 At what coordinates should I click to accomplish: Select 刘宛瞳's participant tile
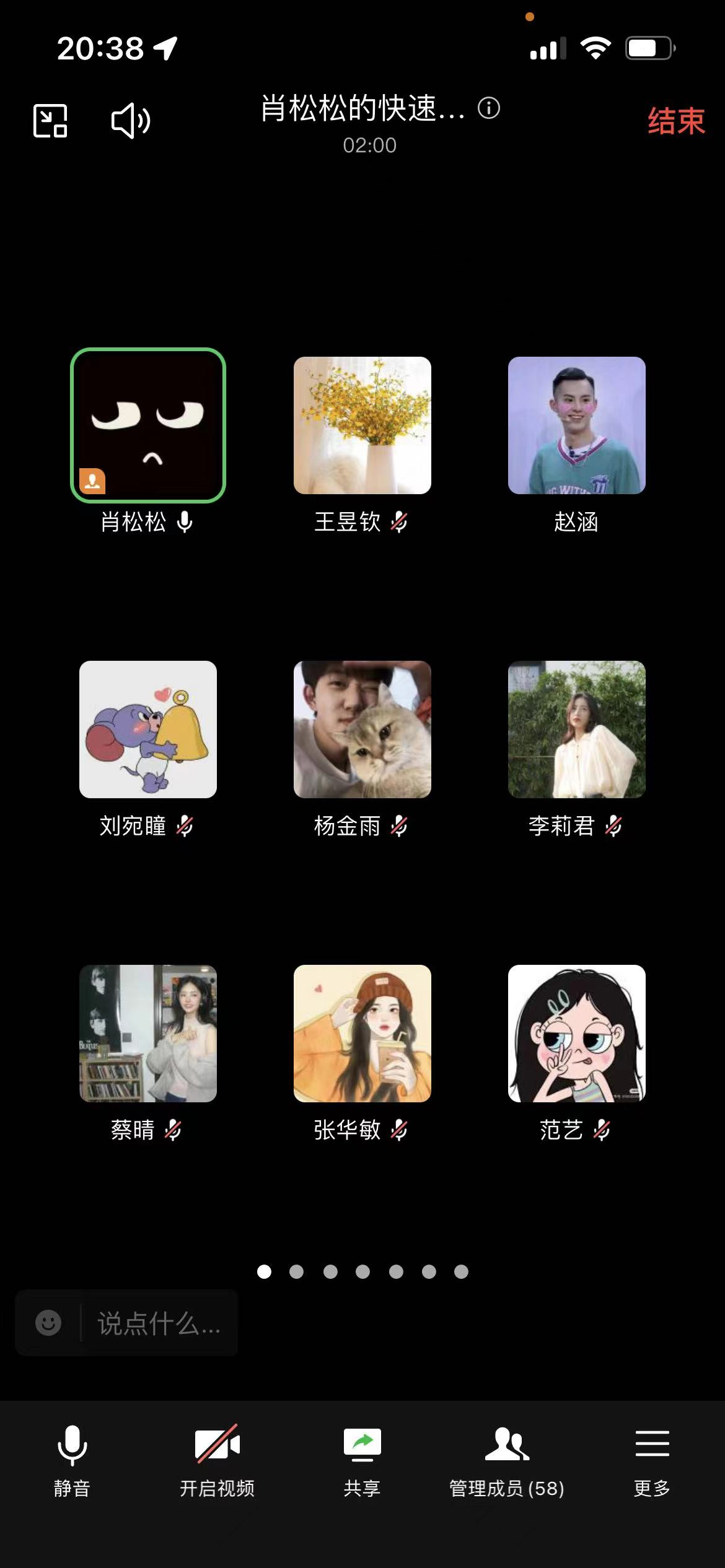(148, 730)
